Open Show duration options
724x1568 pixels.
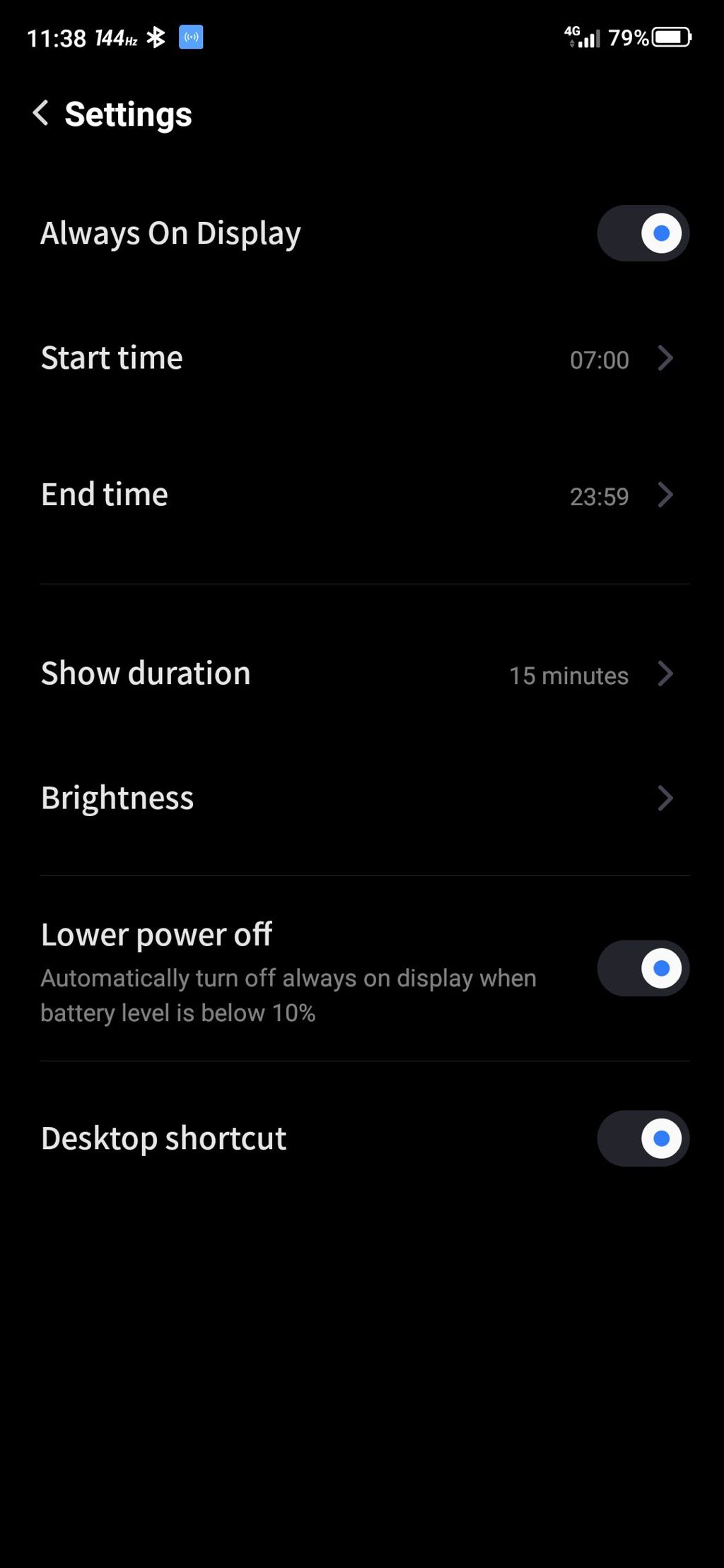(362, 674)
